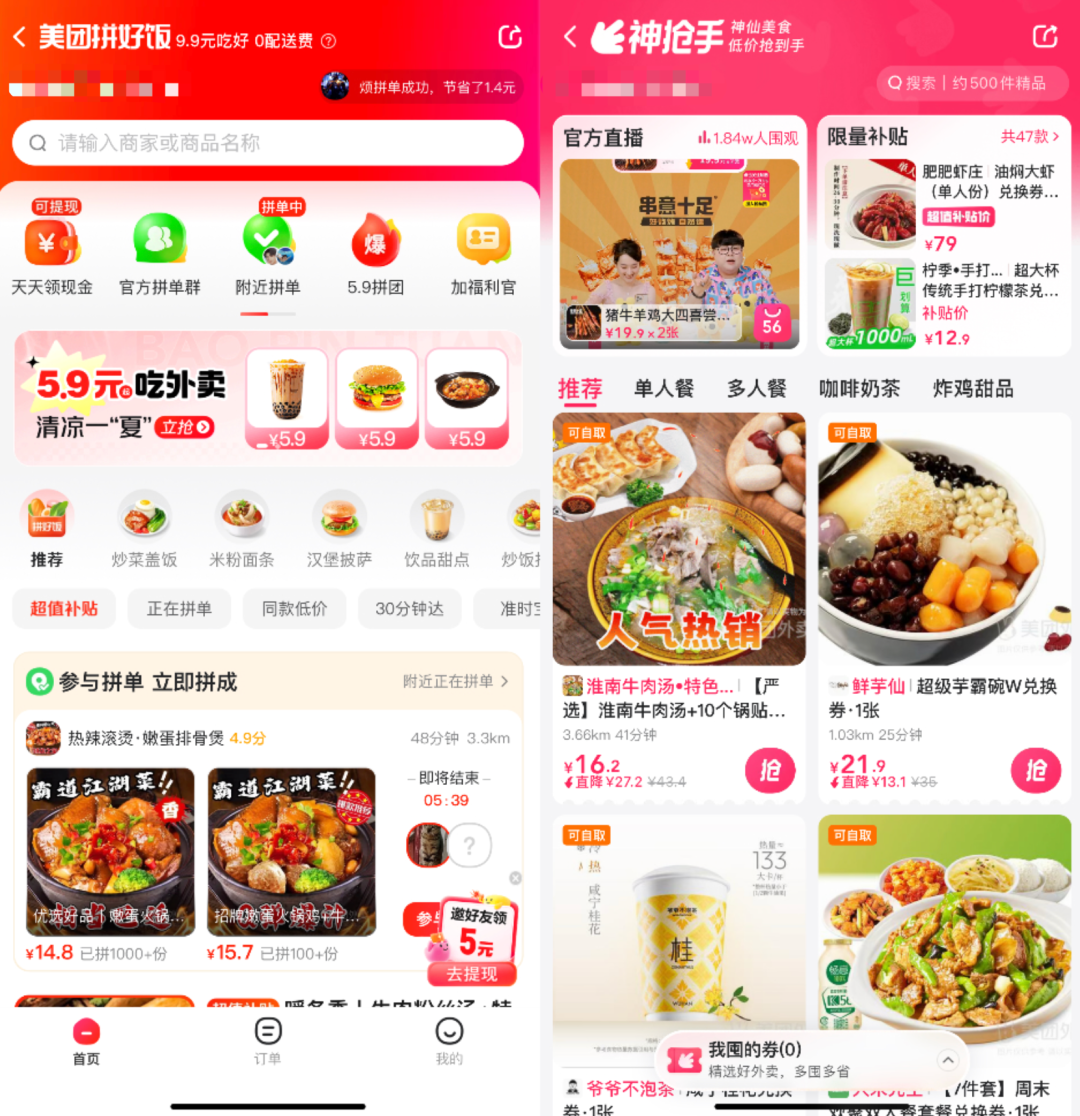Apply the 正在拼单 filter chip

coord(179,608)
